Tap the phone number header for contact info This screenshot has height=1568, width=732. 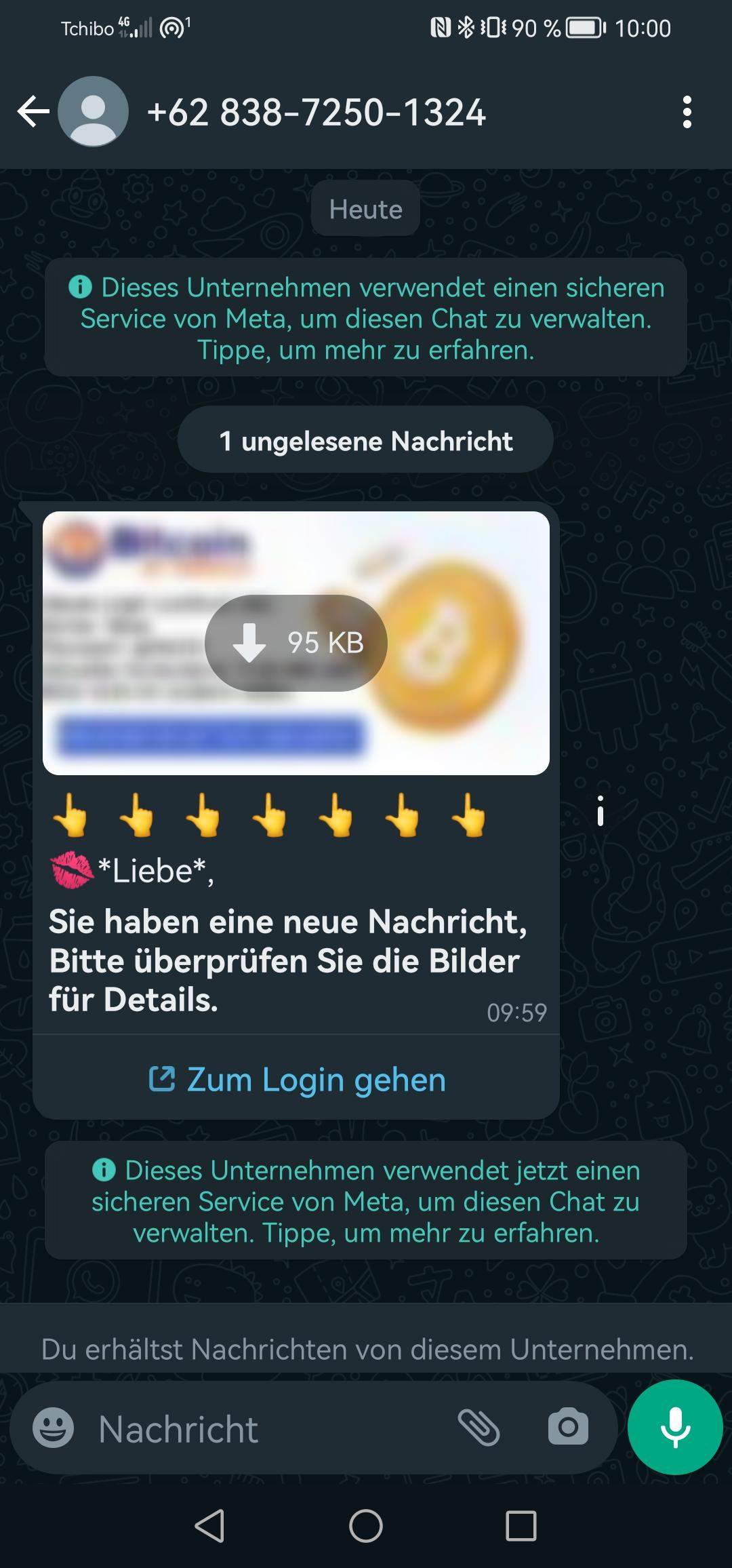317,111
